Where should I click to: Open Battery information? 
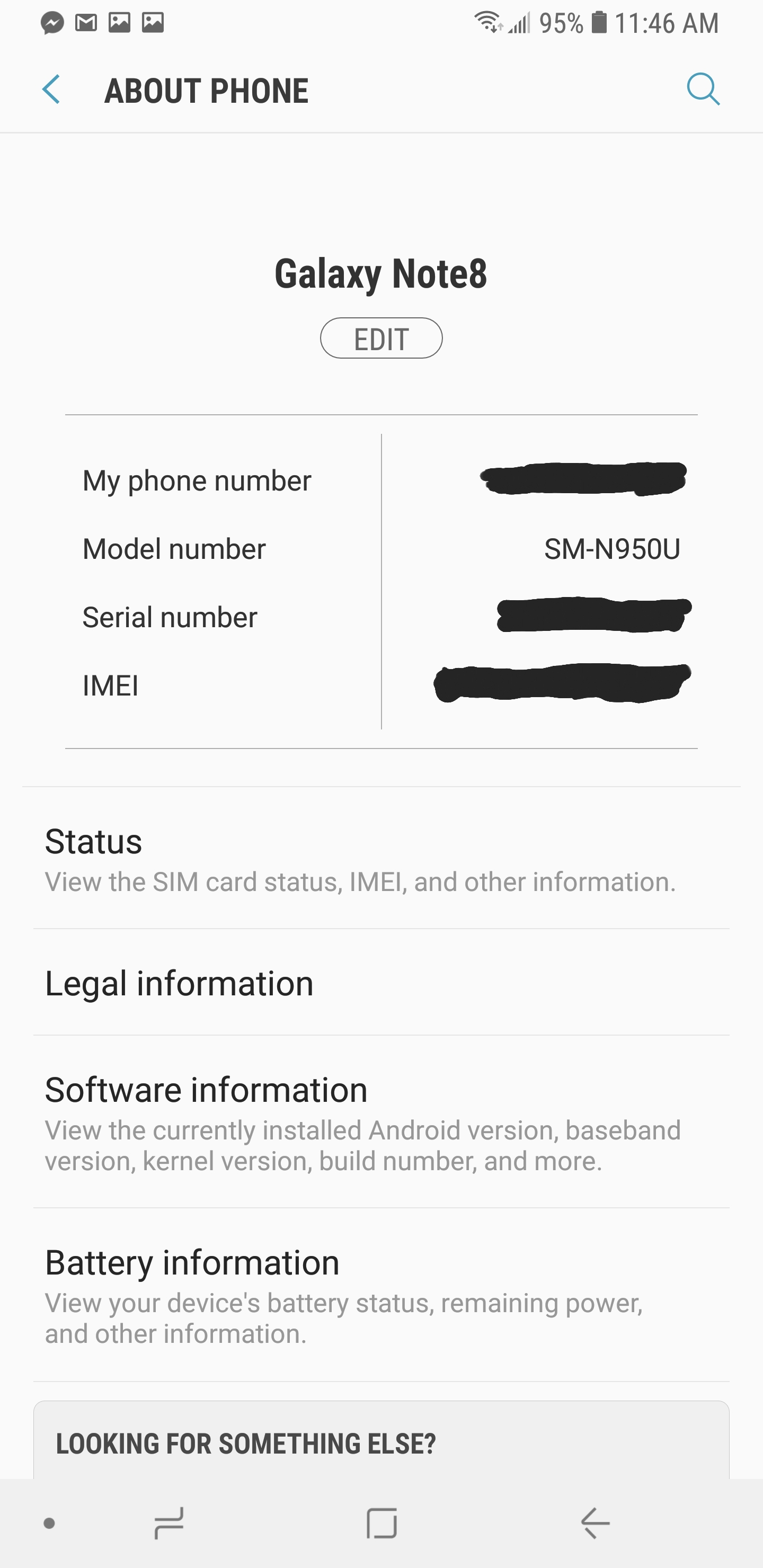click(381, 1295)
